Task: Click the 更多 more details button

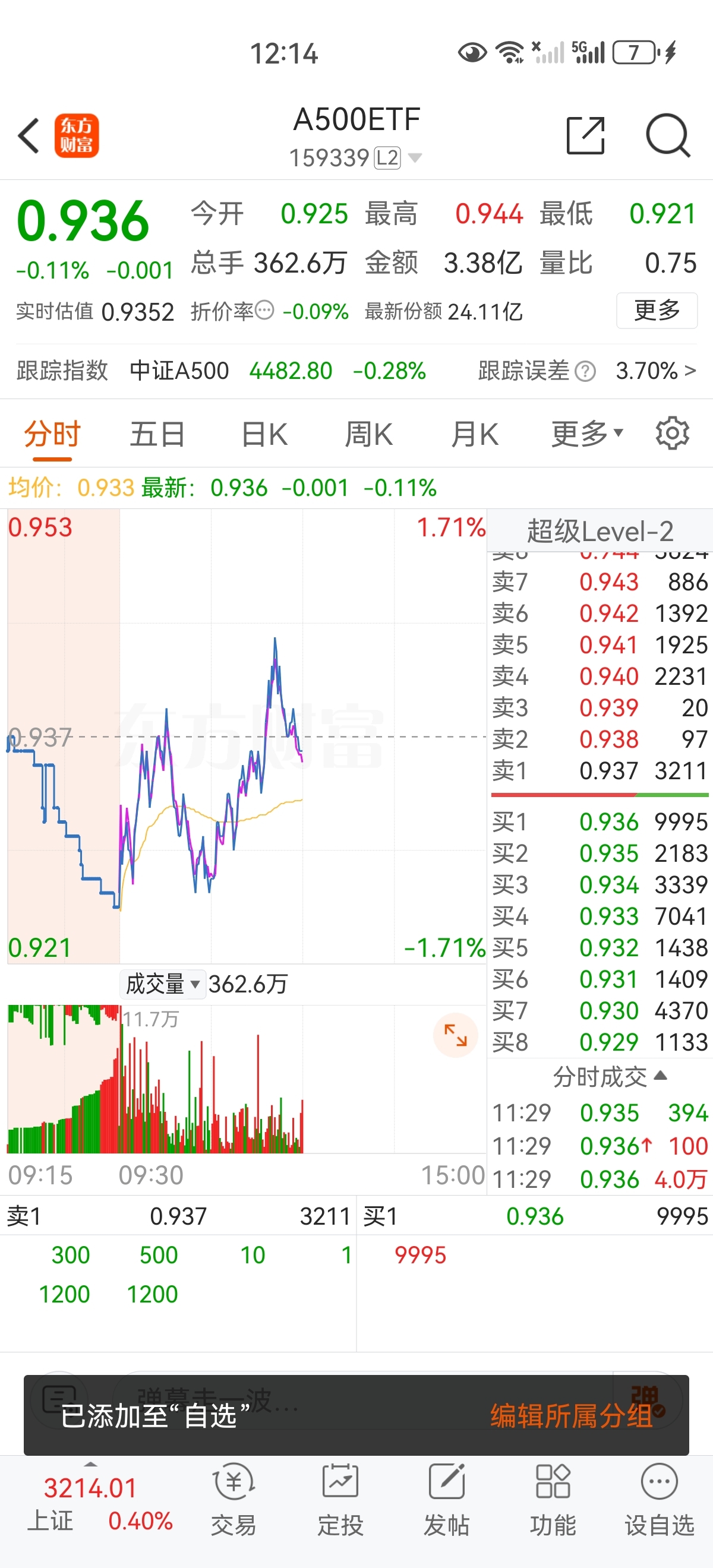Action: tap(657, 311)
